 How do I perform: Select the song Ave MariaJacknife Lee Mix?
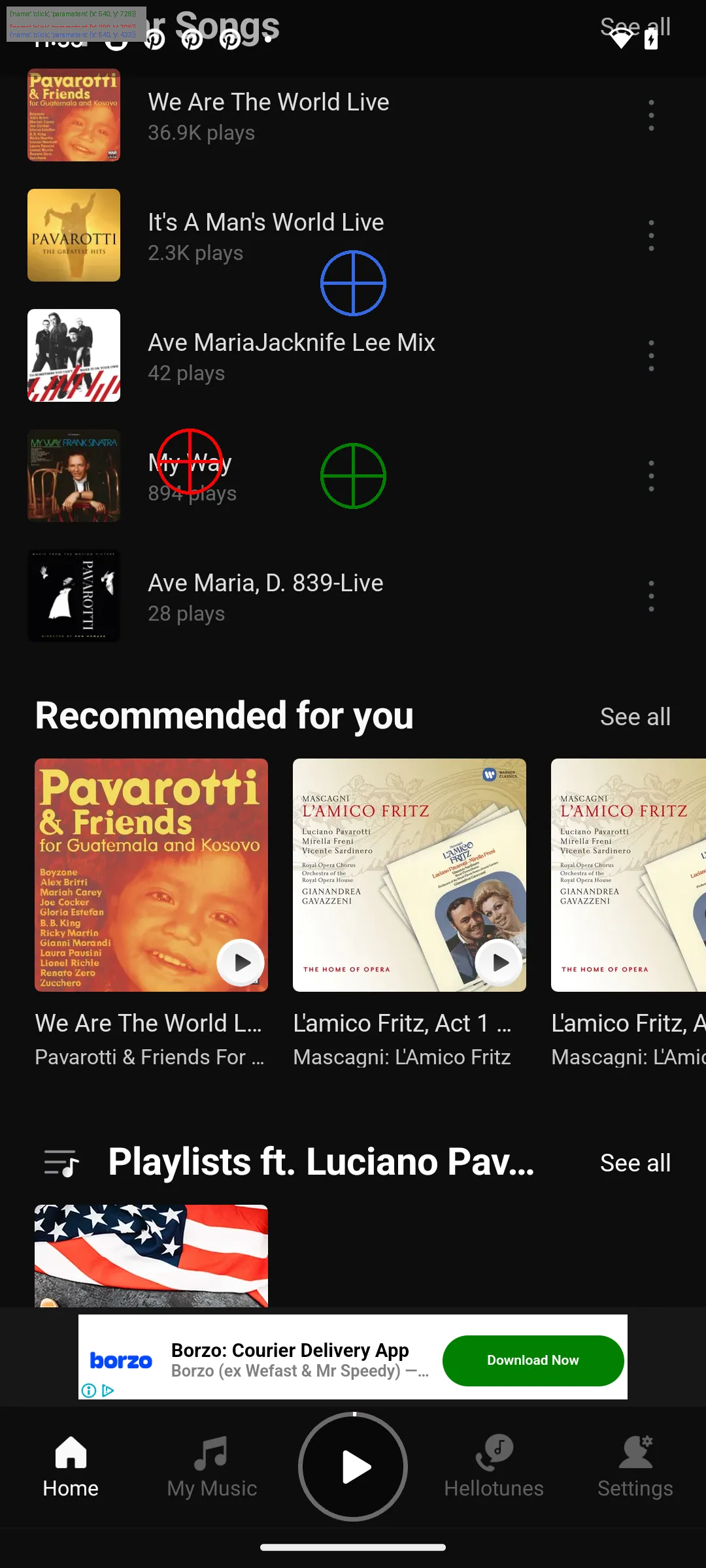pyautogui.click(x=291, y=356)
